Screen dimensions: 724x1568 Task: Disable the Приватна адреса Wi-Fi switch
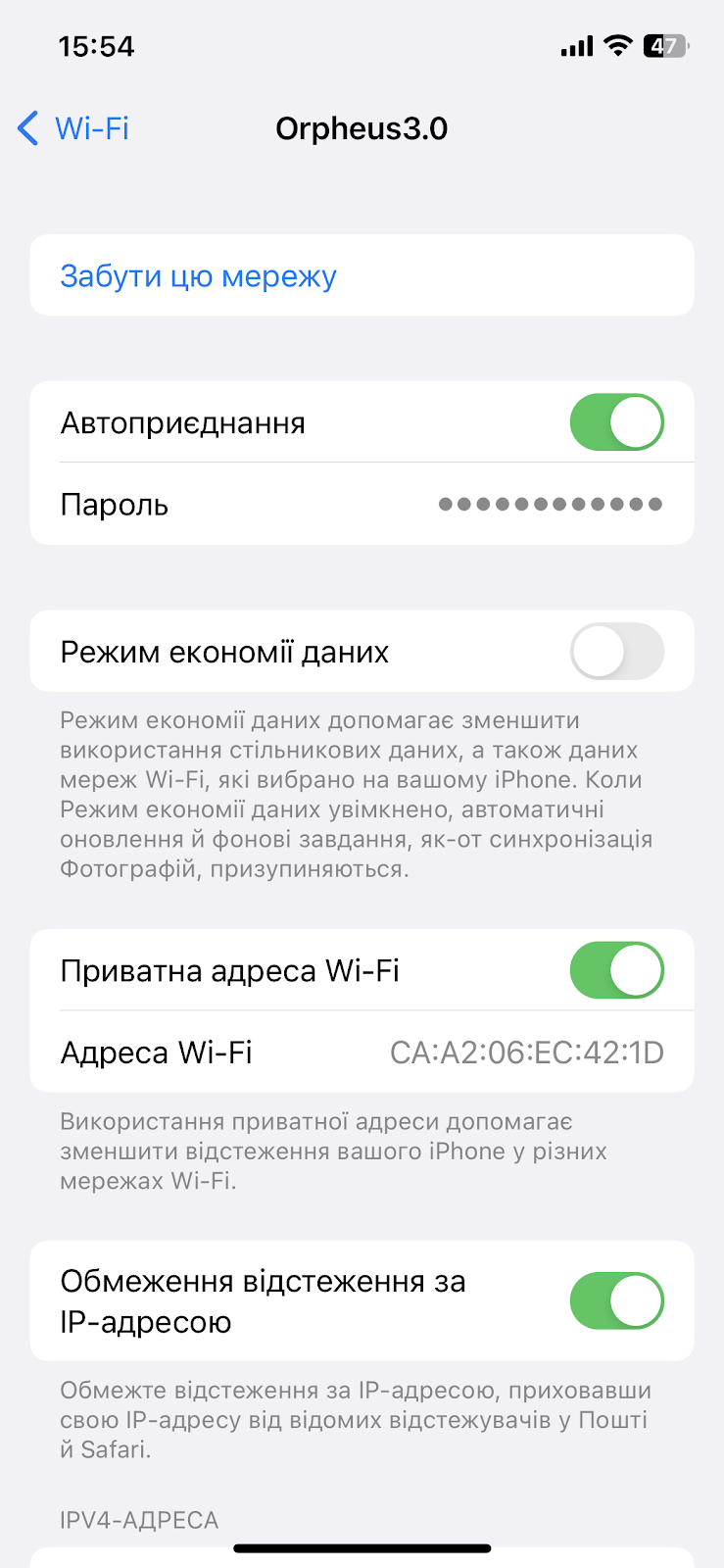point(617,970)
